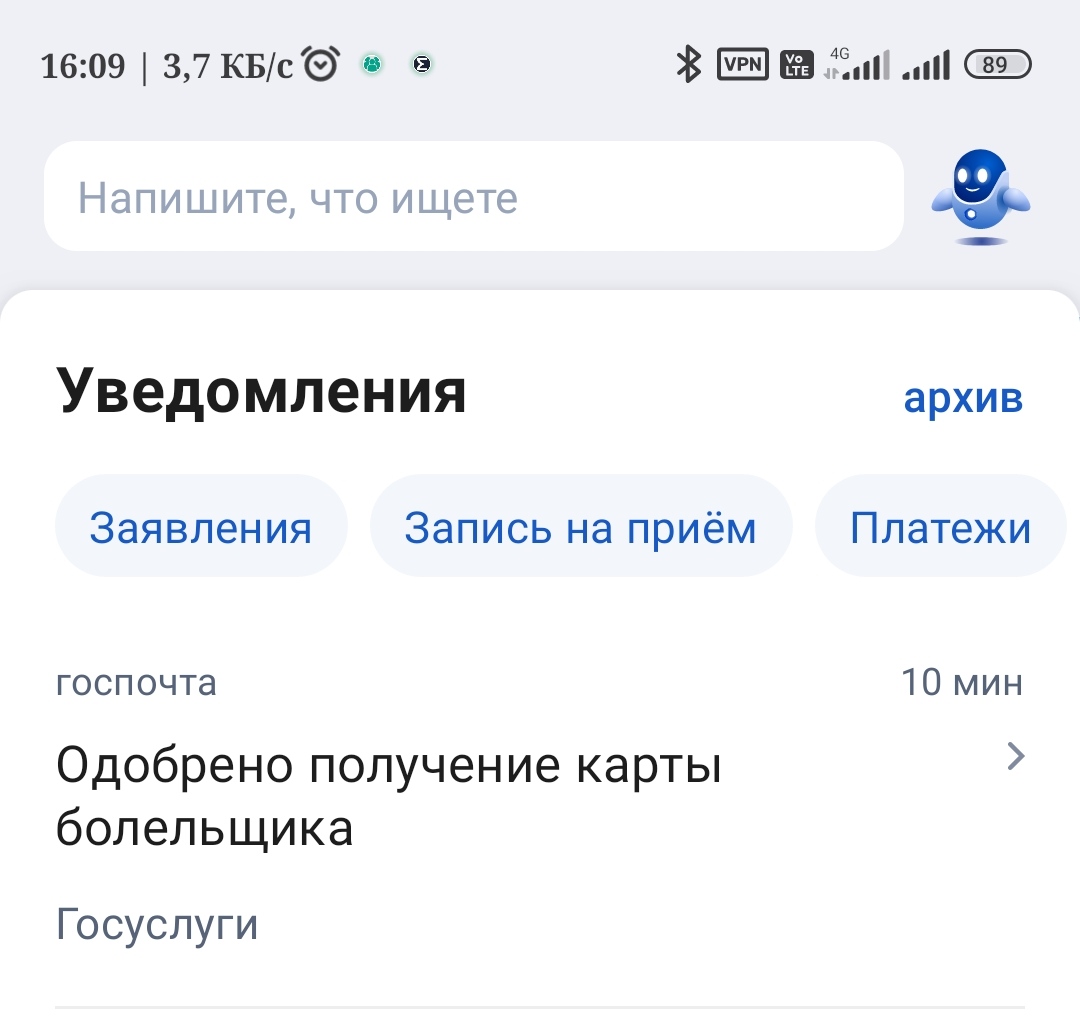
Task: Filter notifications by "Заявления"
Action: tap(201, 527)
